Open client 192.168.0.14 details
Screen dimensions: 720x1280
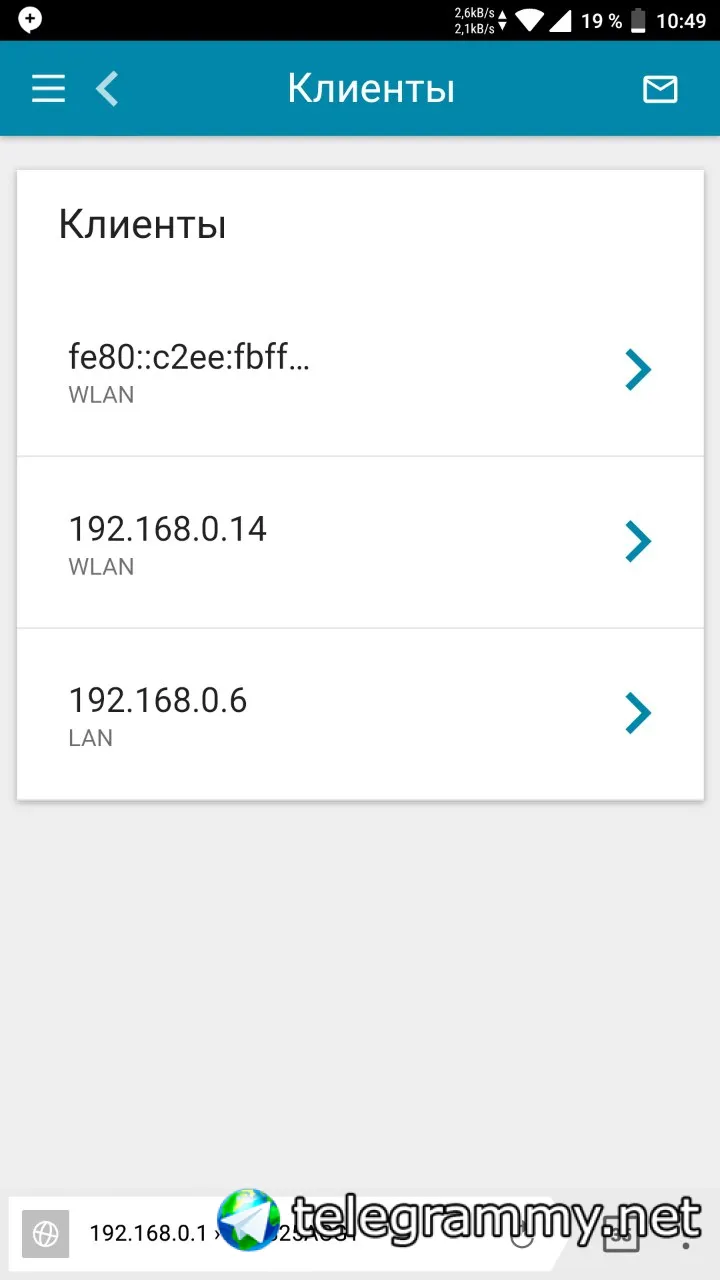360,543
